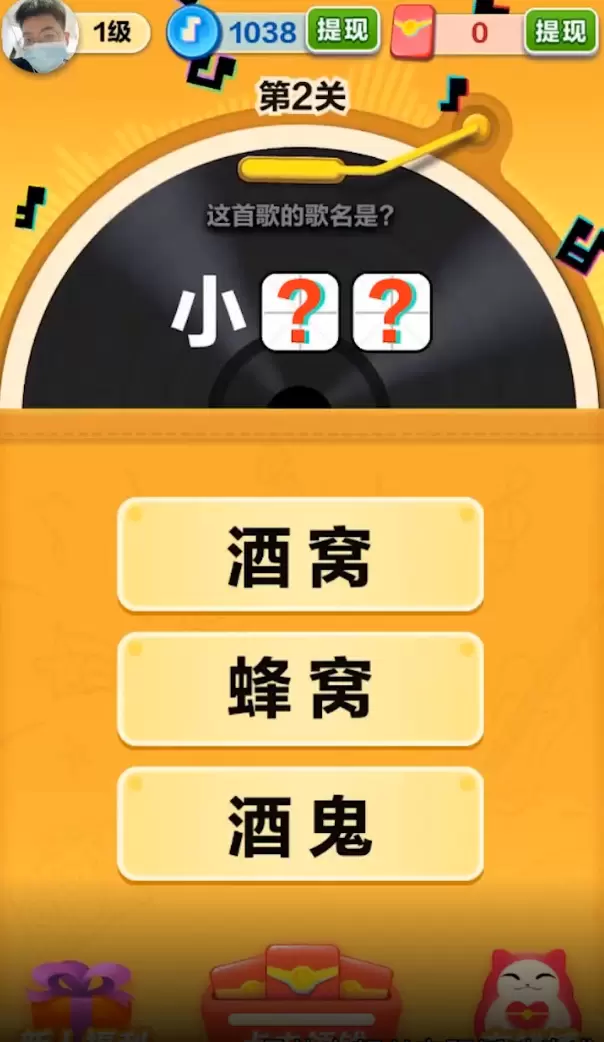Tap 提现 next to the red envelope balance
Image resolution: width=604 pixels, height=1042 pixels.
pos(561,32)
